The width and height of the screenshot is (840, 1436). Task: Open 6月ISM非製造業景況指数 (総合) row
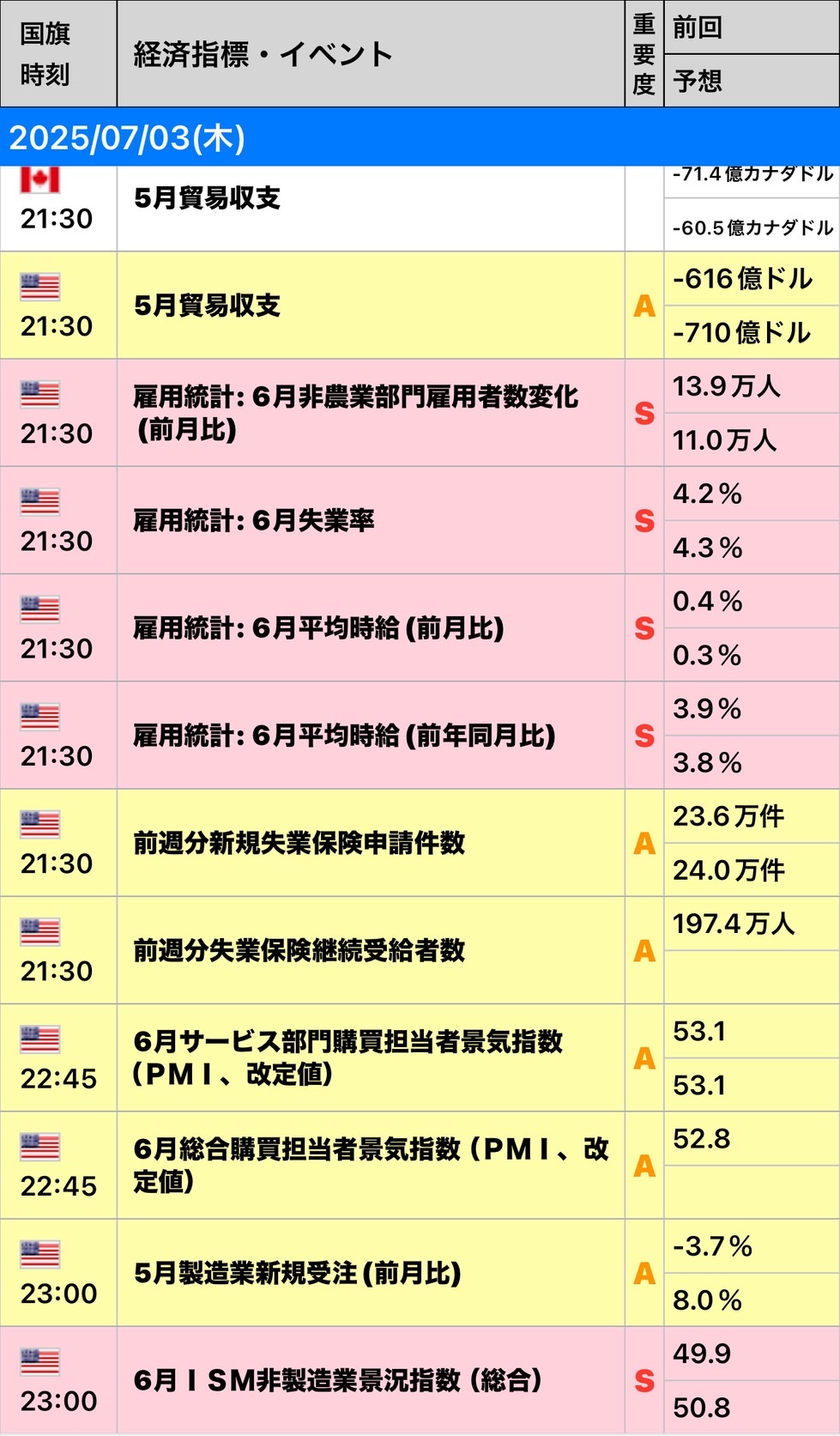coord(420,1380)
